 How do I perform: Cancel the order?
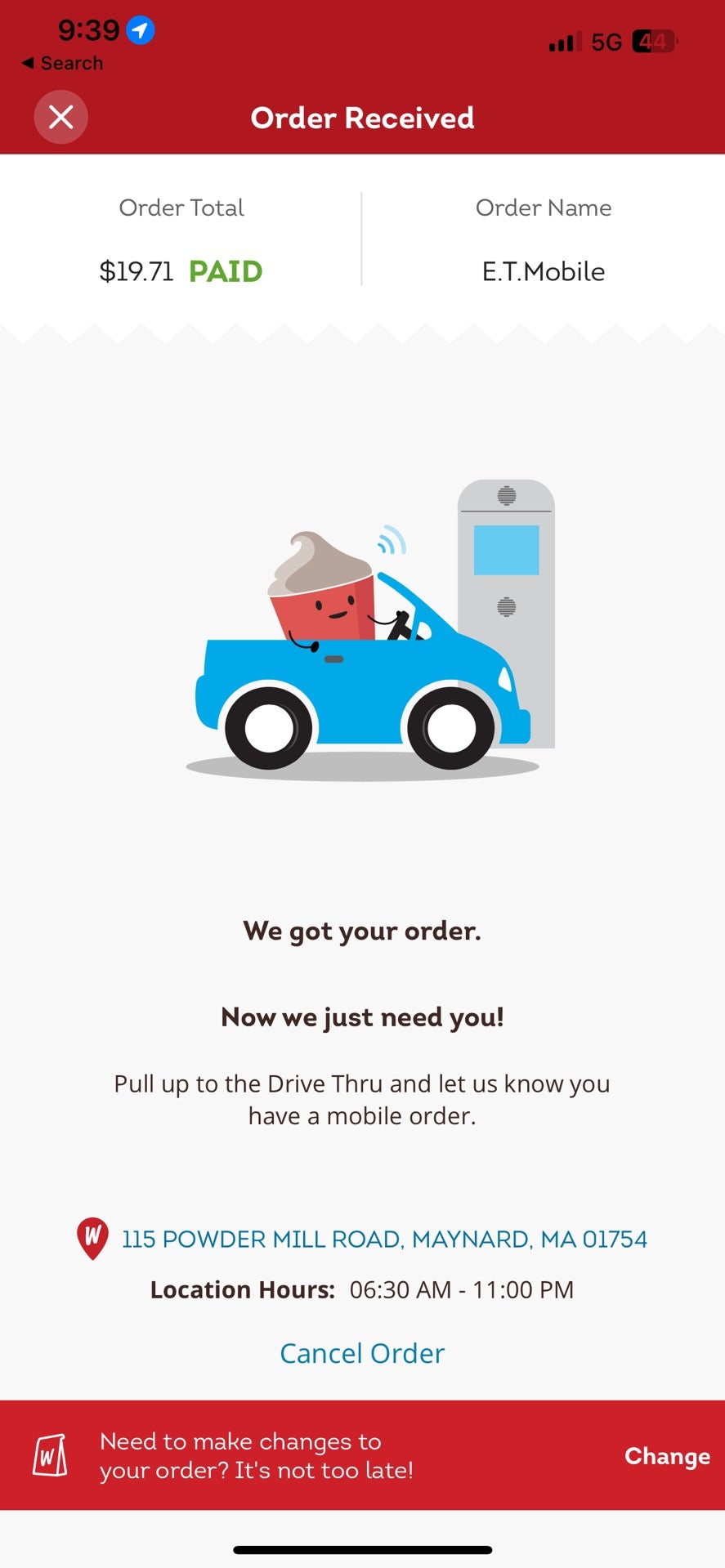(x=362, y=1353)
